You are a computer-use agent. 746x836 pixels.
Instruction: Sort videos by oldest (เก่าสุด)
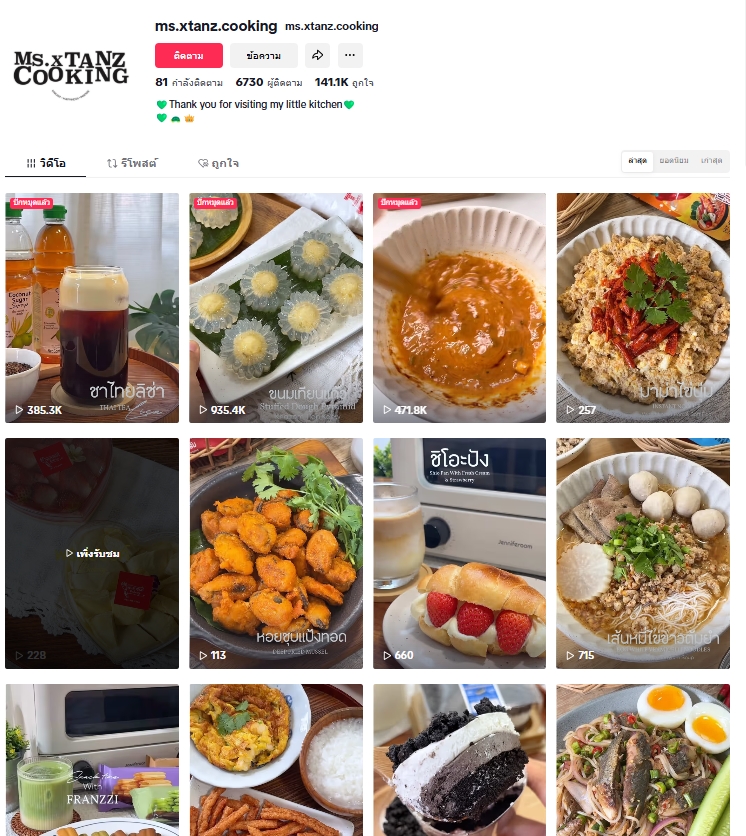711,161
